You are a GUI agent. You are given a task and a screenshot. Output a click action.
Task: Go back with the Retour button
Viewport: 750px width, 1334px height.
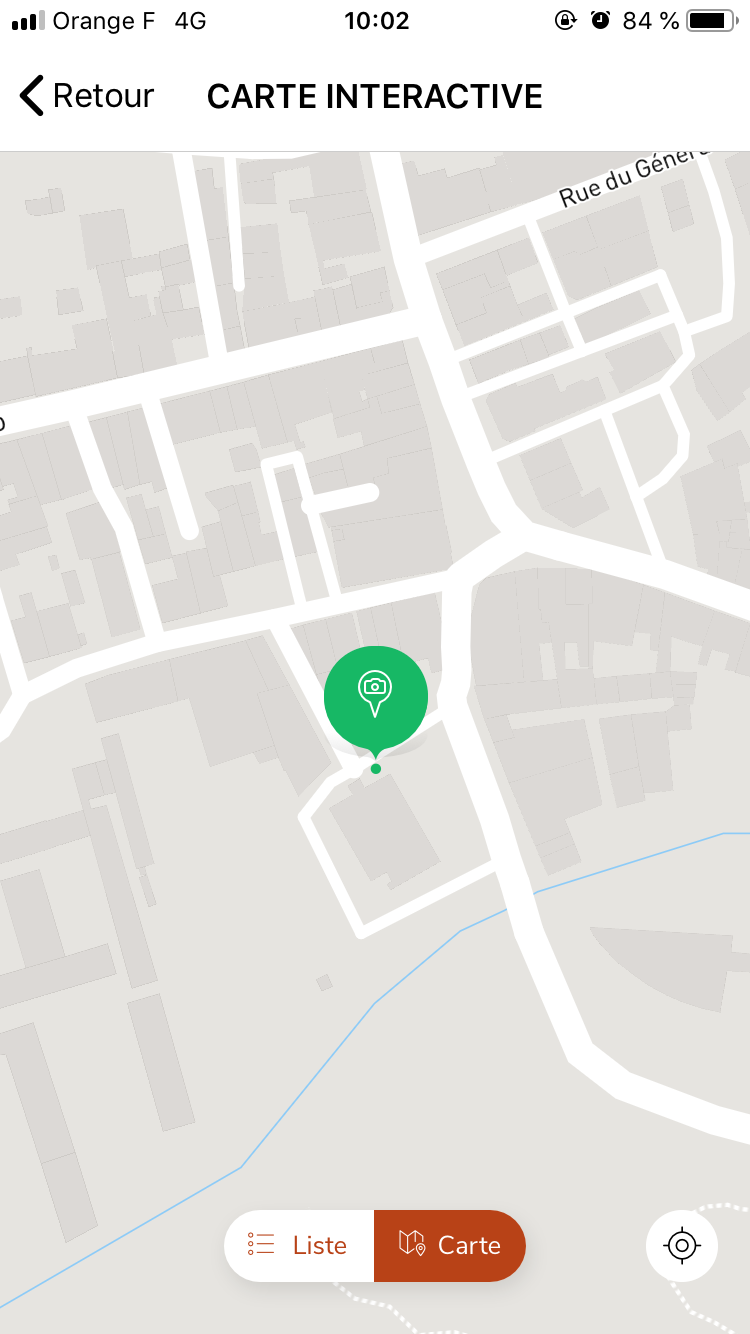(87, 96)
